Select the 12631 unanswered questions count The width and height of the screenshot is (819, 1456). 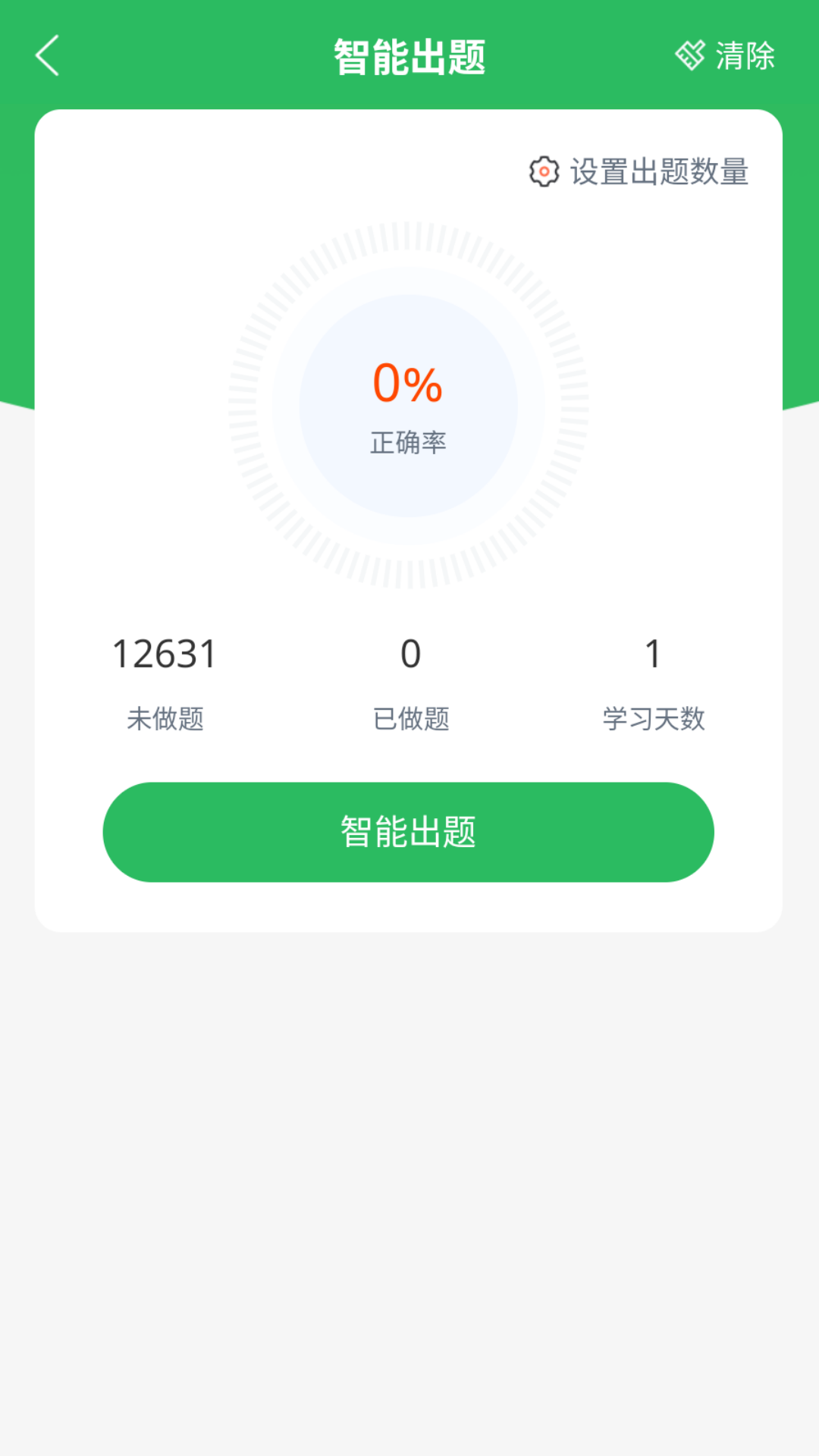click(x=165, y=654)
